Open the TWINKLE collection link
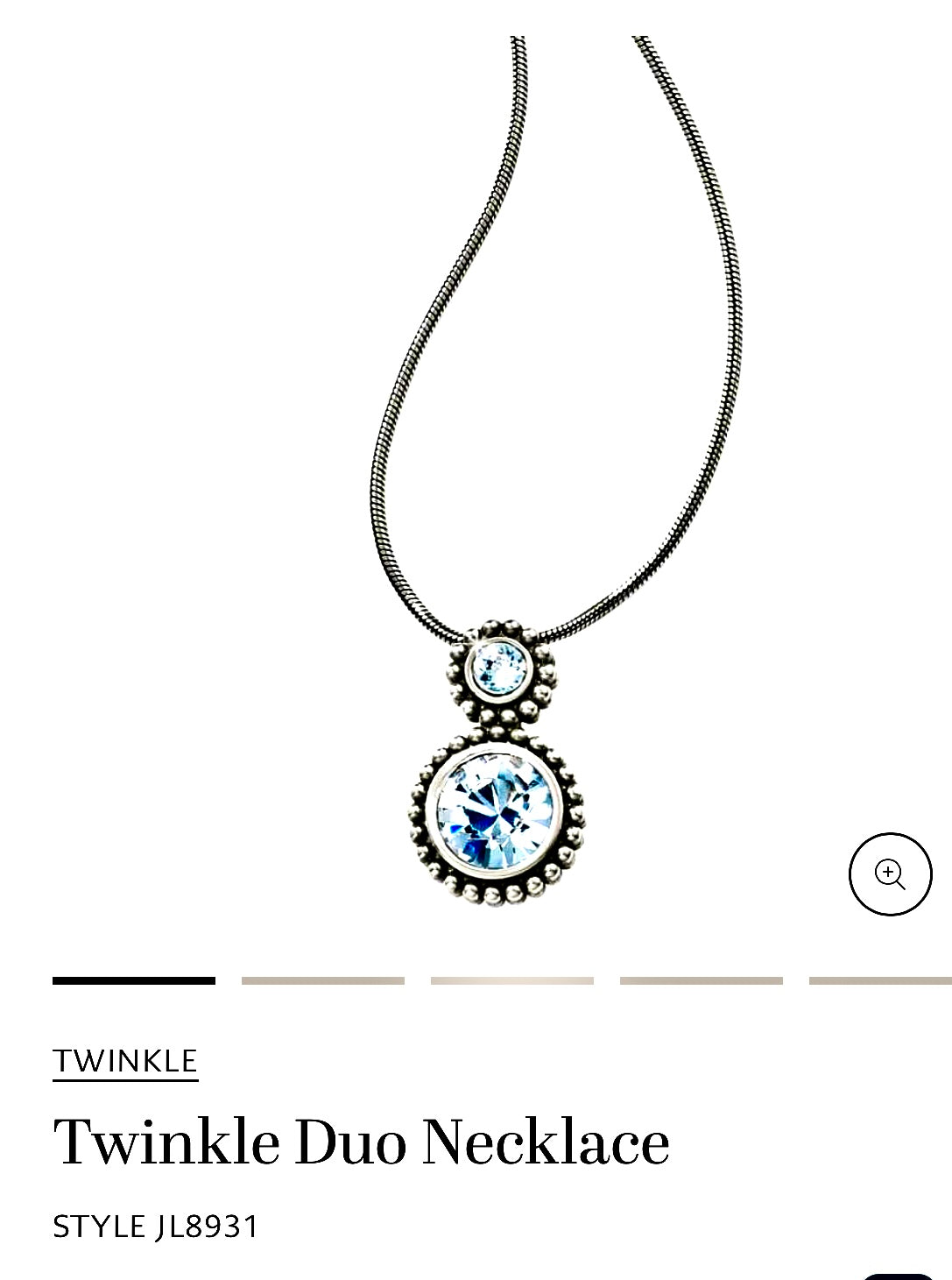This screenshot has height=1280, width=952. [125, 1061]
